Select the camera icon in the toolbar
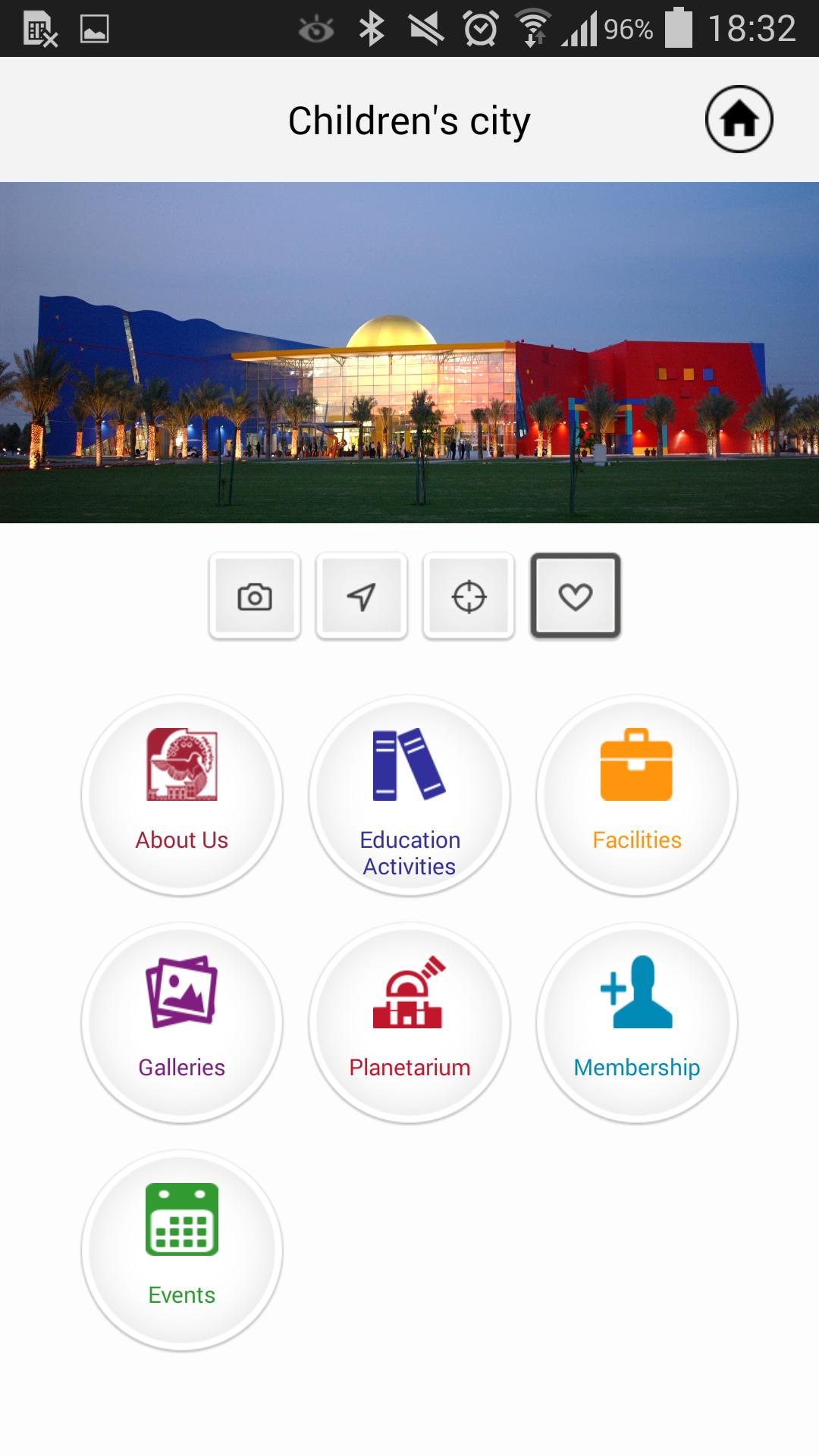 point(256,597)
